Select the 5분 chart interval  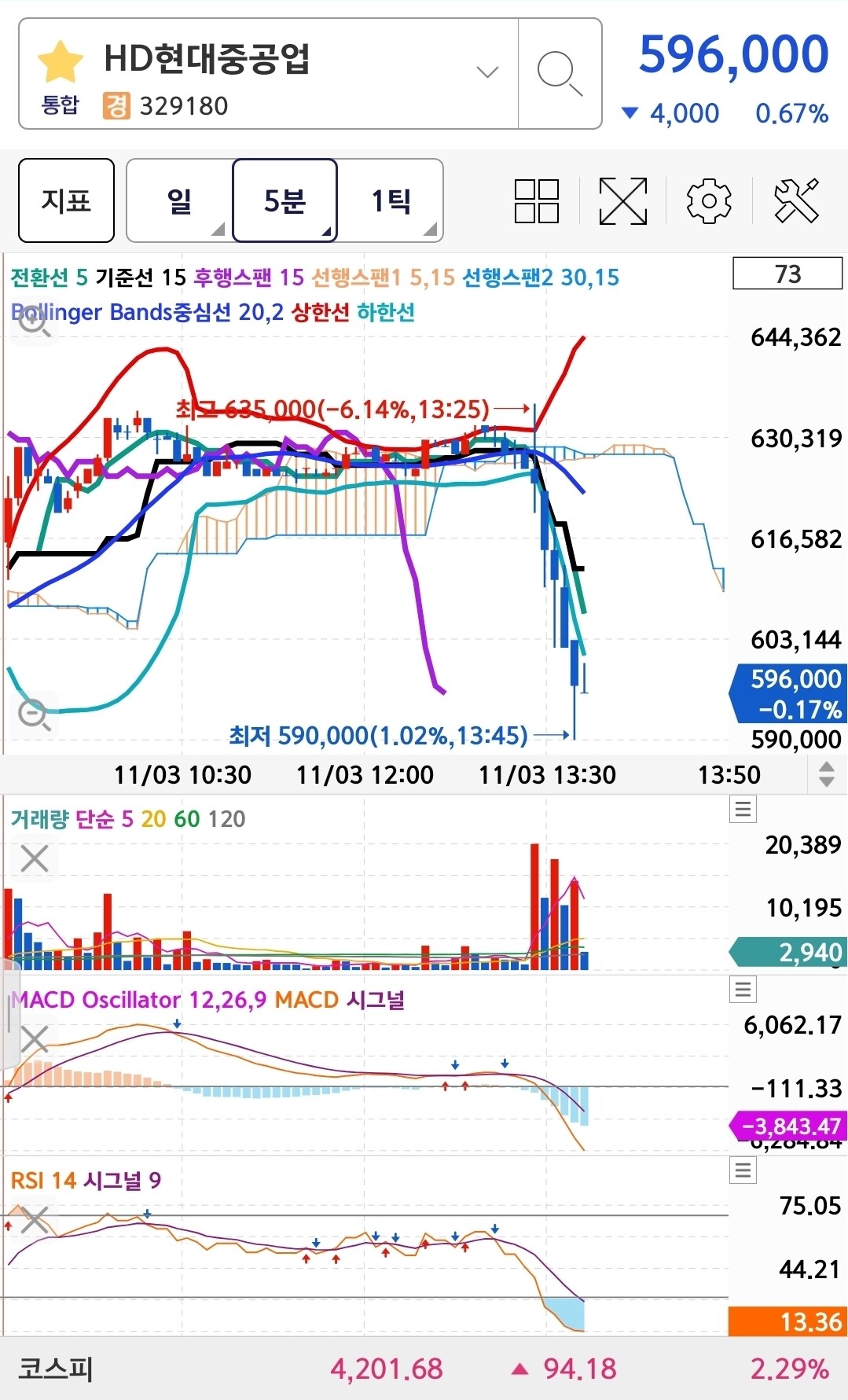click(285, 200)
